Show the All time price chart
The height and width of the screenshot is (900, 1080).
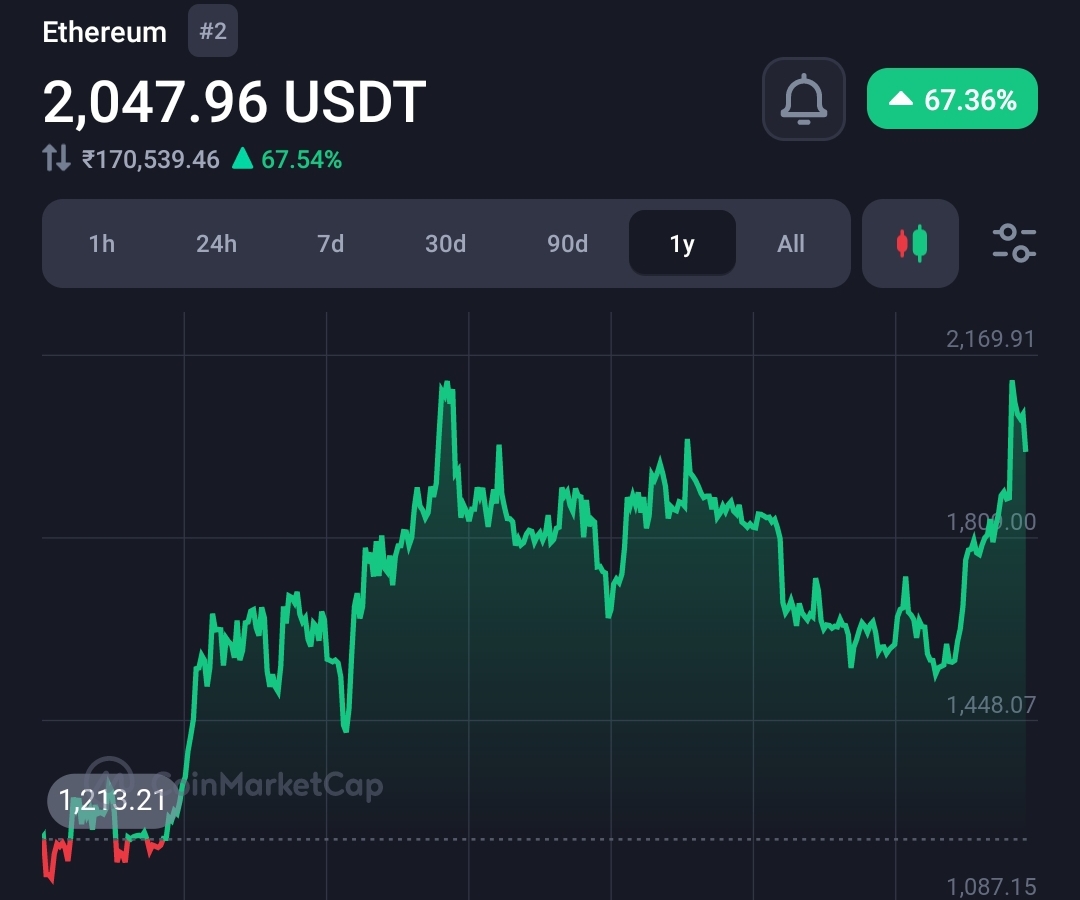[791, 244]
